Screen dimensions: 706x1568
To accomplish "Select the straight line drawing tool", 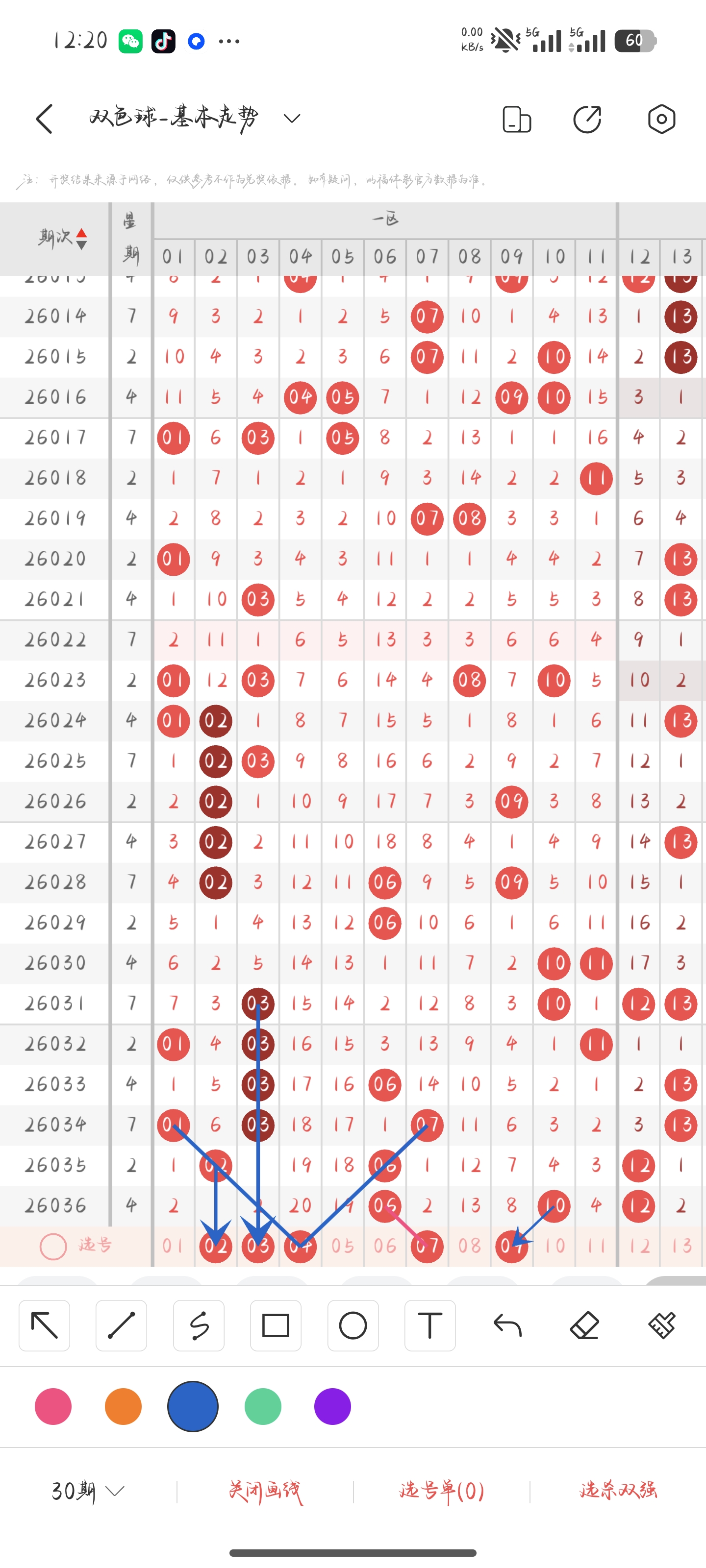I will point(121,1325).
